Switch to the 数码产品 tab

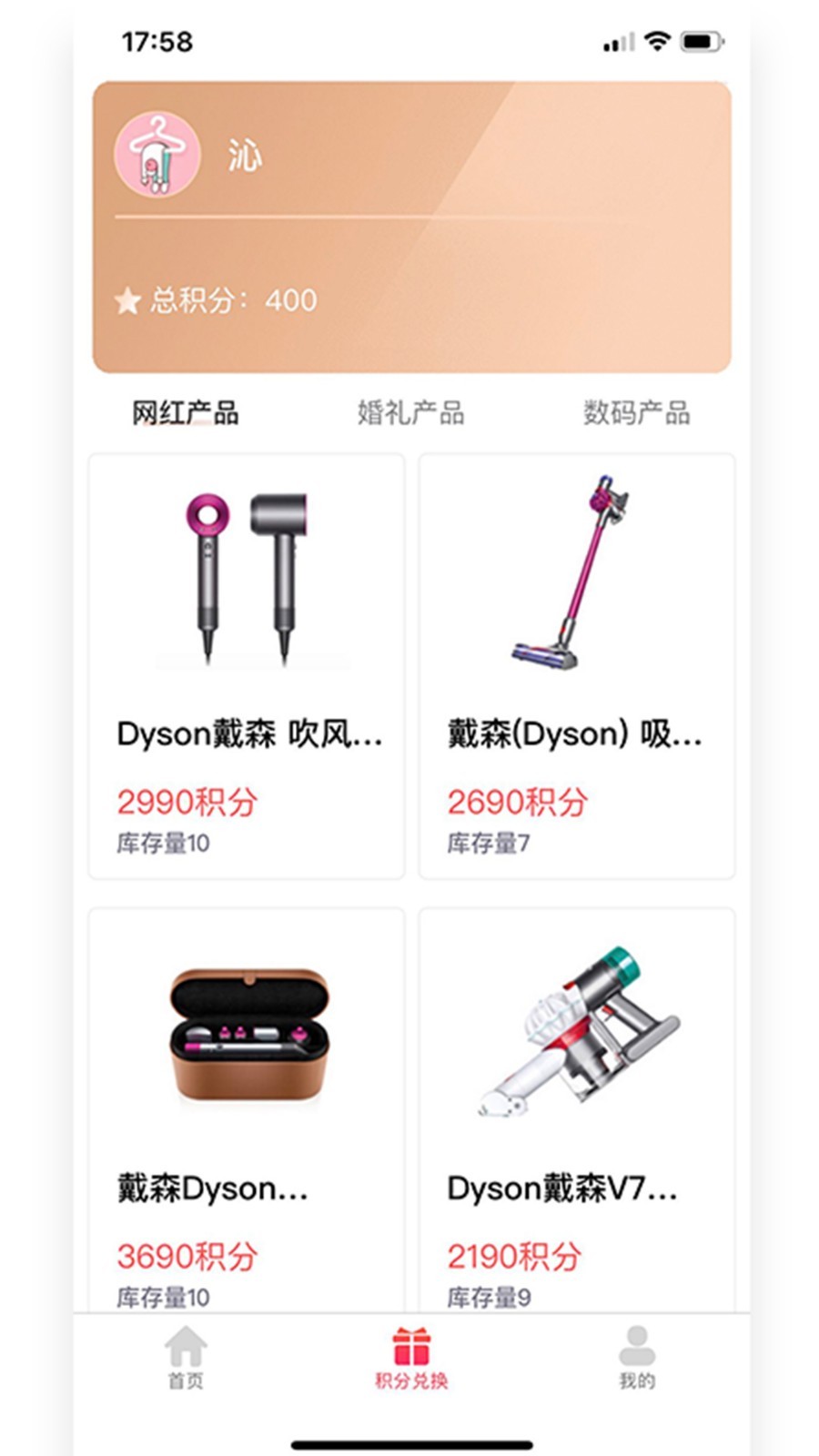638,414
